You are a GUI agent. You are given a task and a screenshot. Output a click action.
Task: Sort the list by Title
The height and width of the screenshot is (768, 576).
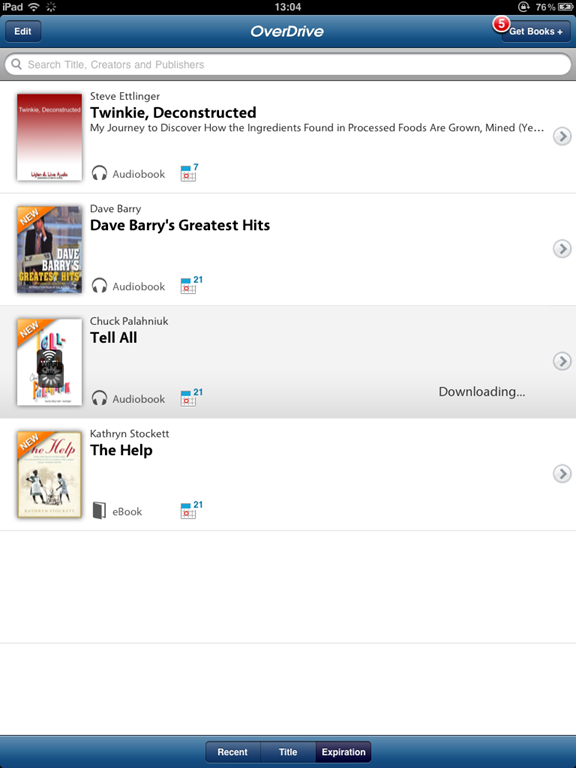click(x=288, y=752)
